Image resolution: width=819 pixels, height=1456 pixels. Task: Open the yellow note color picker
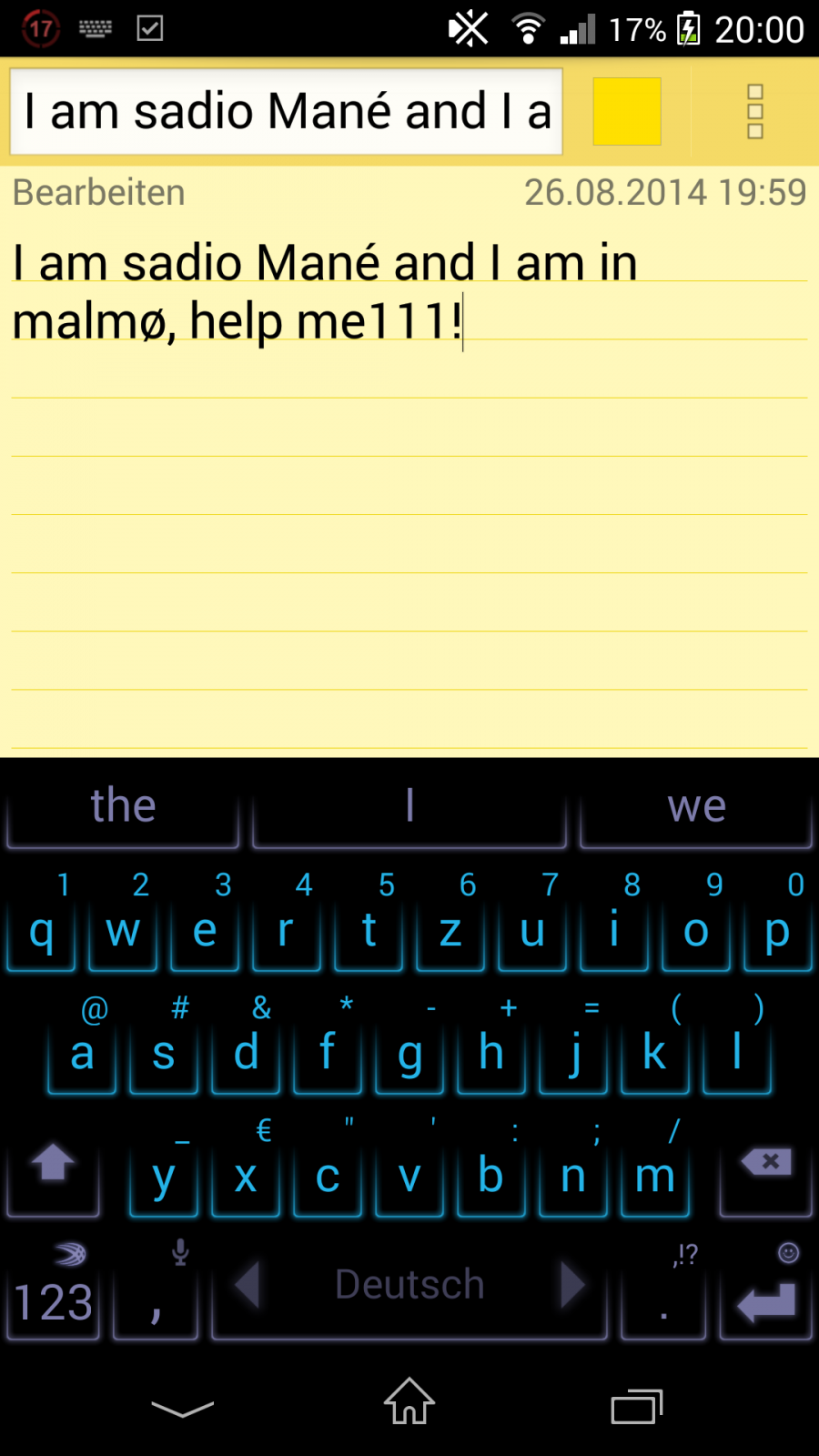(627, 111)
